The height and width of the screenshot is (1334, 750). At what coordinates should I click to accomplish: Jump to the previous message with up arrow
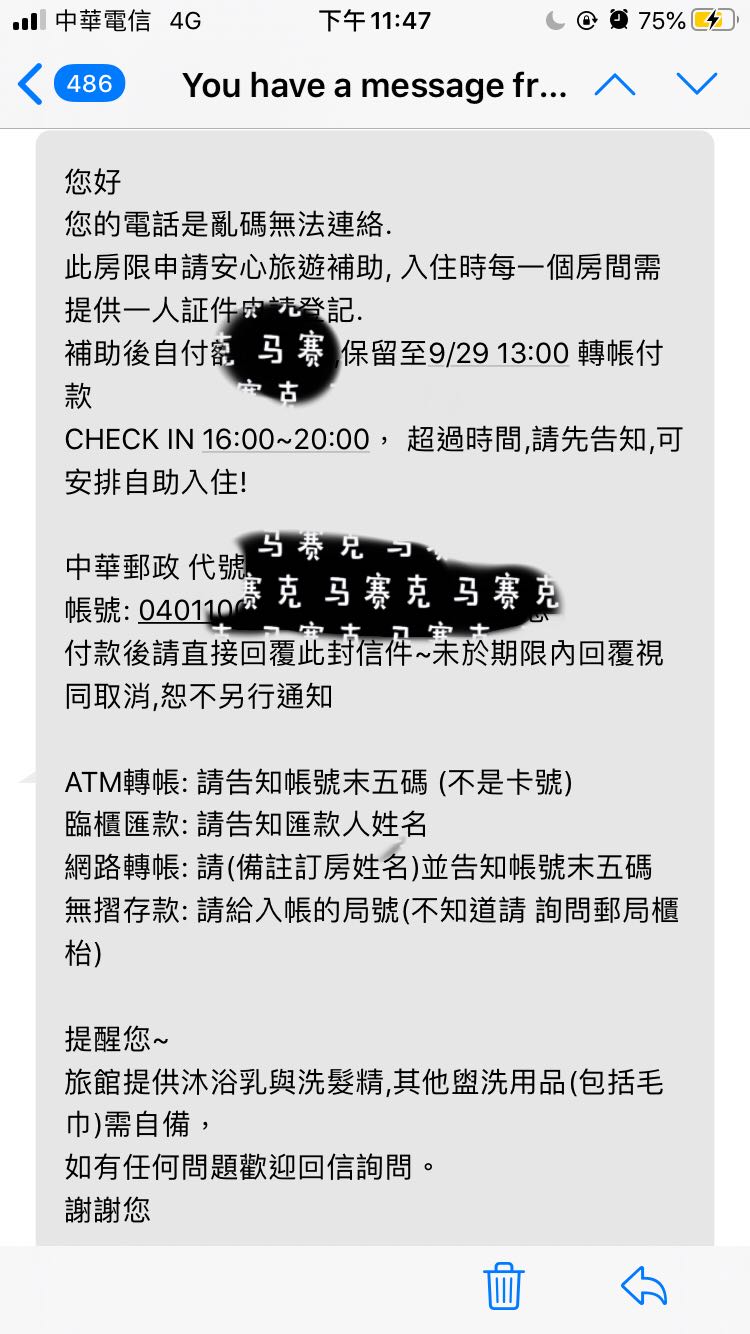click(615, 85)
